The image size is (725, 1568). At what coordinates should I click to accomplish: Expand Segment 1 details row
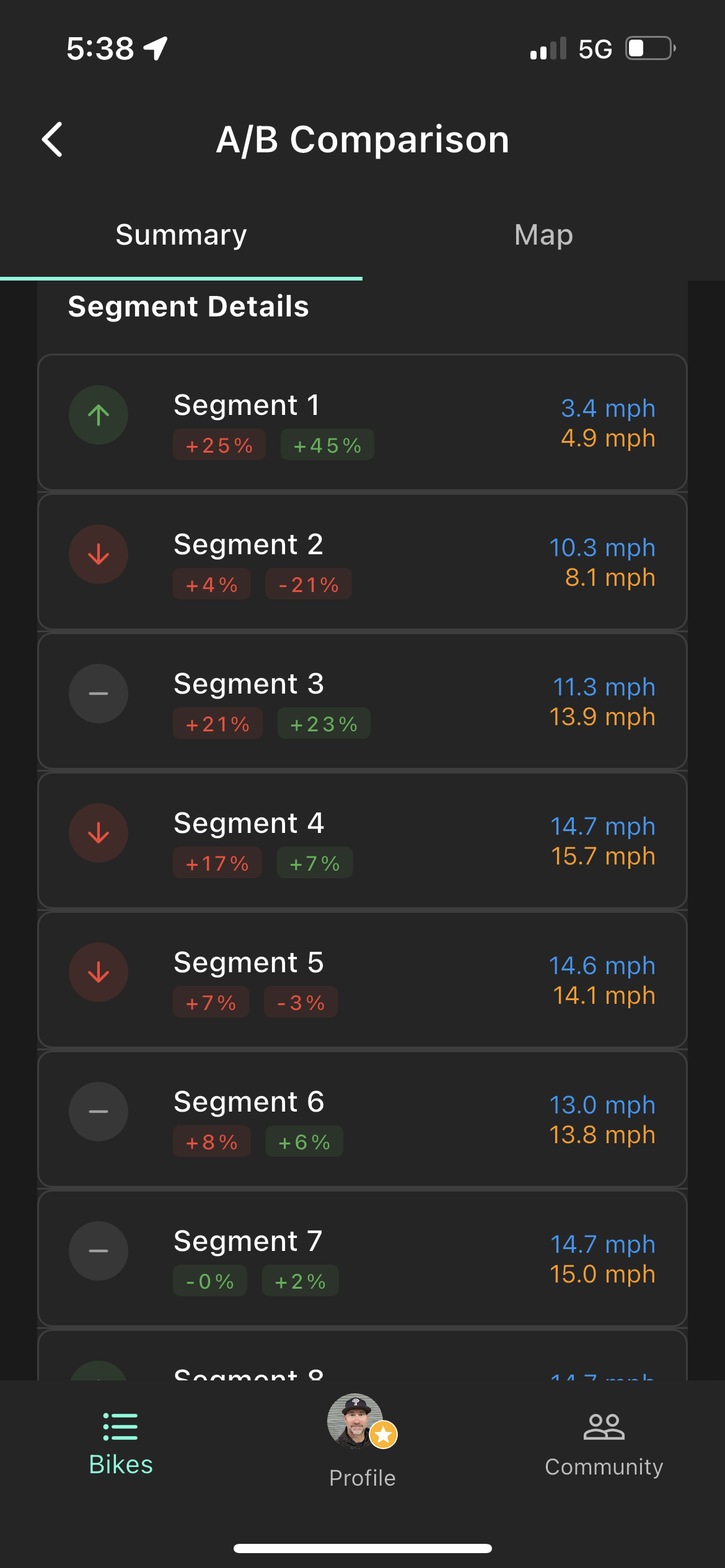point(362,421)
